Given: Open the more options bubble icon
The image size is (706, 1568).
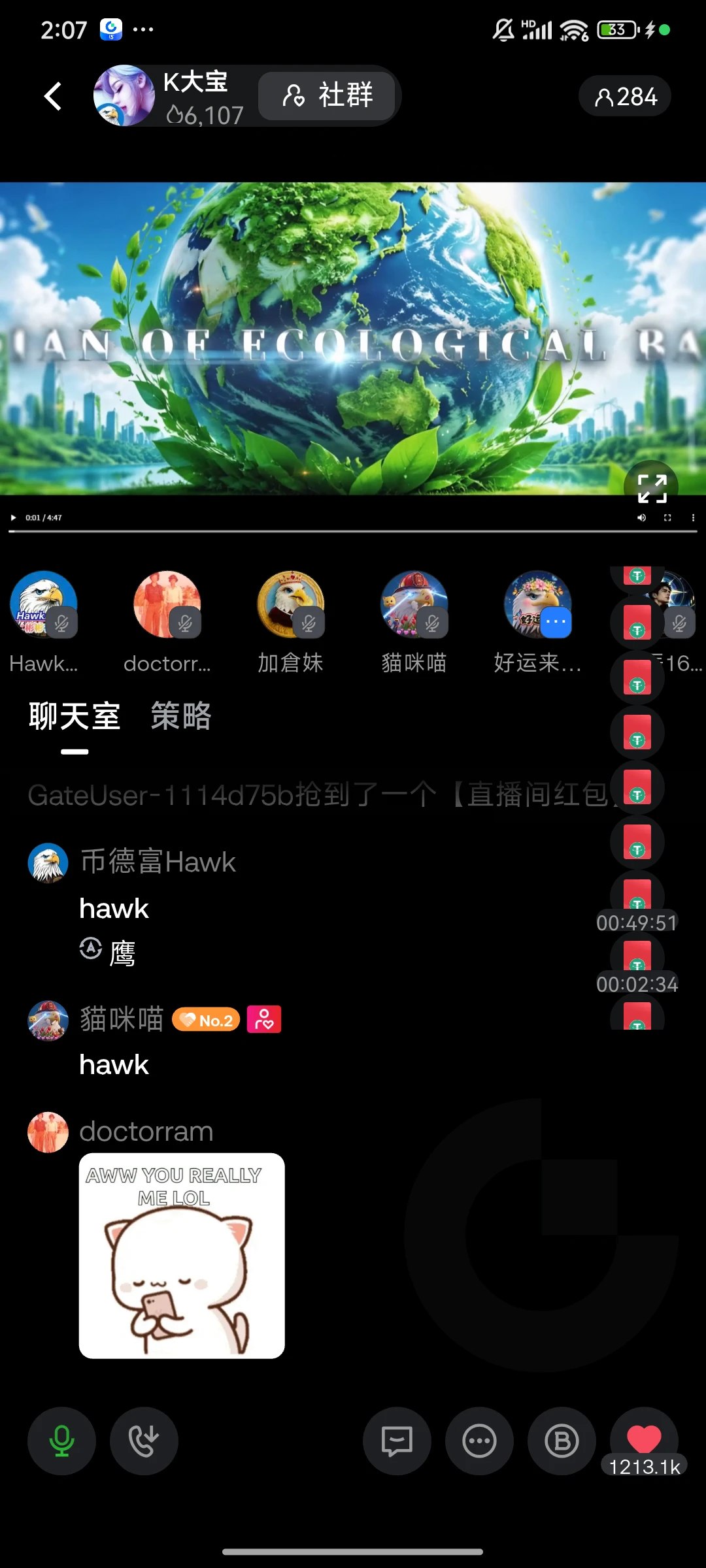Looking at the screenshot, I should (479, 1441).
